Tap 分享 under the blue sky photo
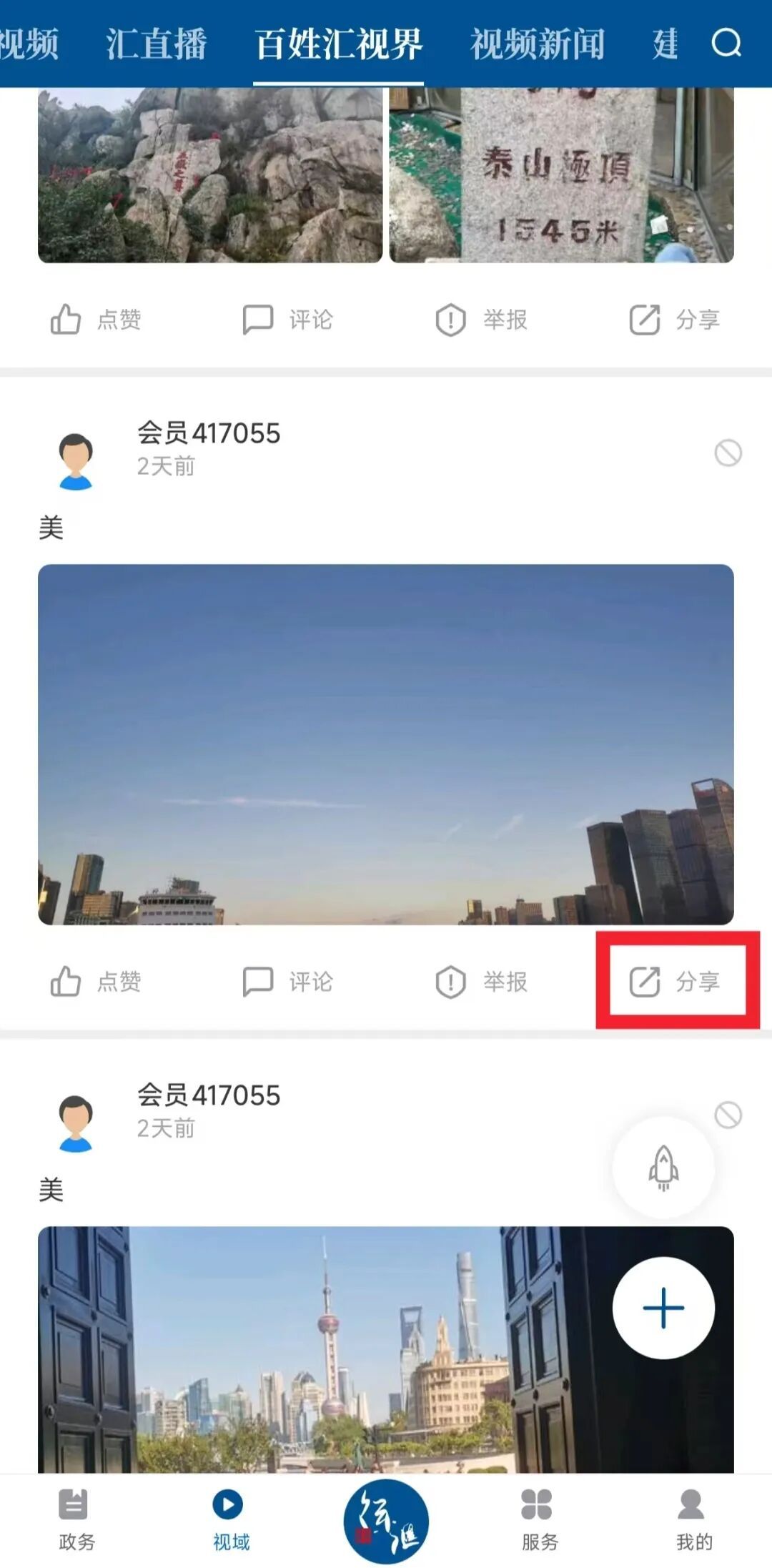The height and width of the screenshot is (1568, 772). pyautogui.click(x=674, y=982)
